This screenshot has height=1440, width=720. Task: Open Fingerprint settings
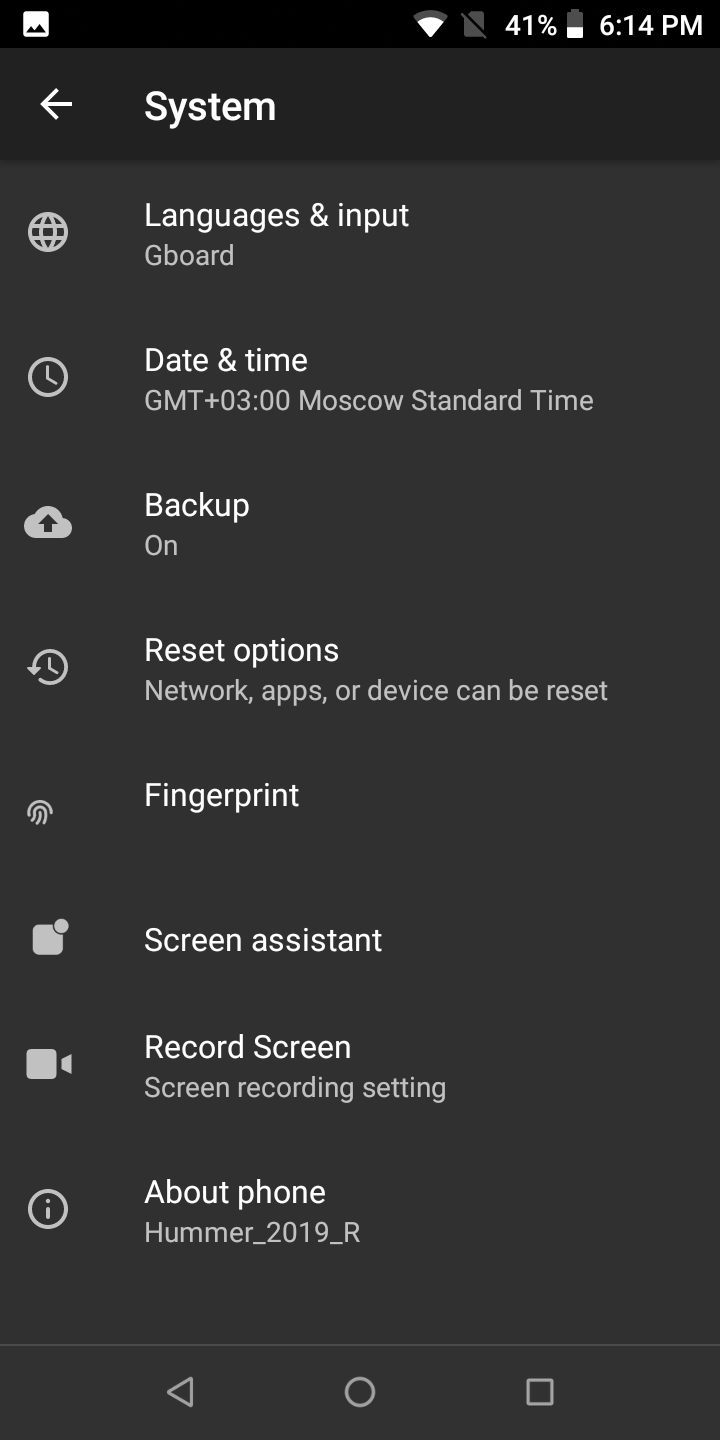tap(360, 813)
